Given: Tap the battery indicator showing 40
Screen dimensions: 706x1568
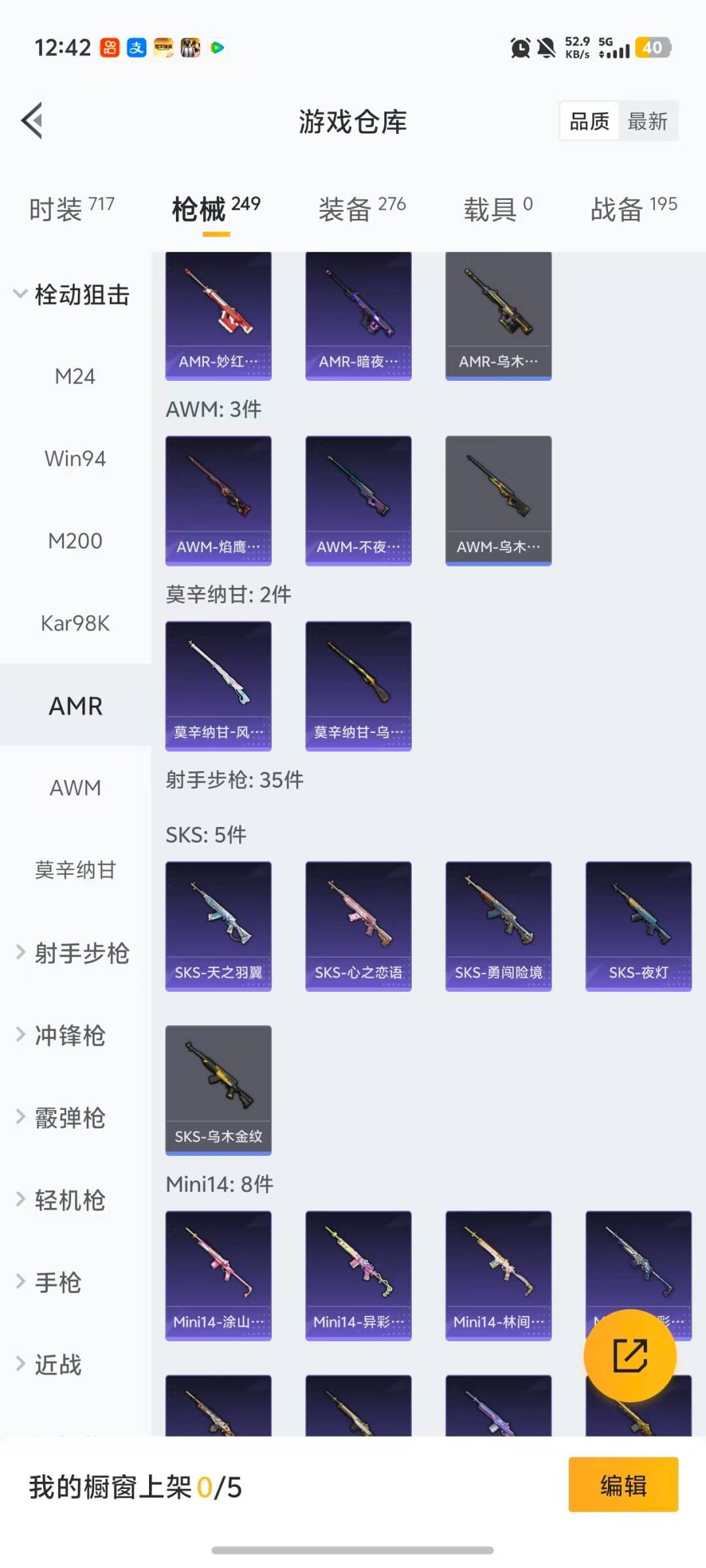Looking at the screenshot, I should 652,48.
